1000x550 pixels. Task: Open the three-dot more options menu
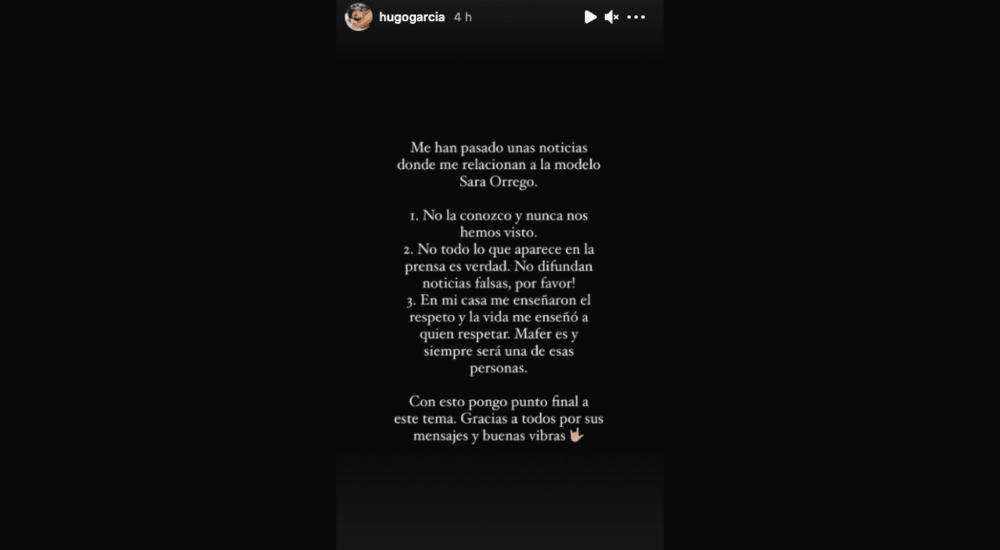coord(636,17)
